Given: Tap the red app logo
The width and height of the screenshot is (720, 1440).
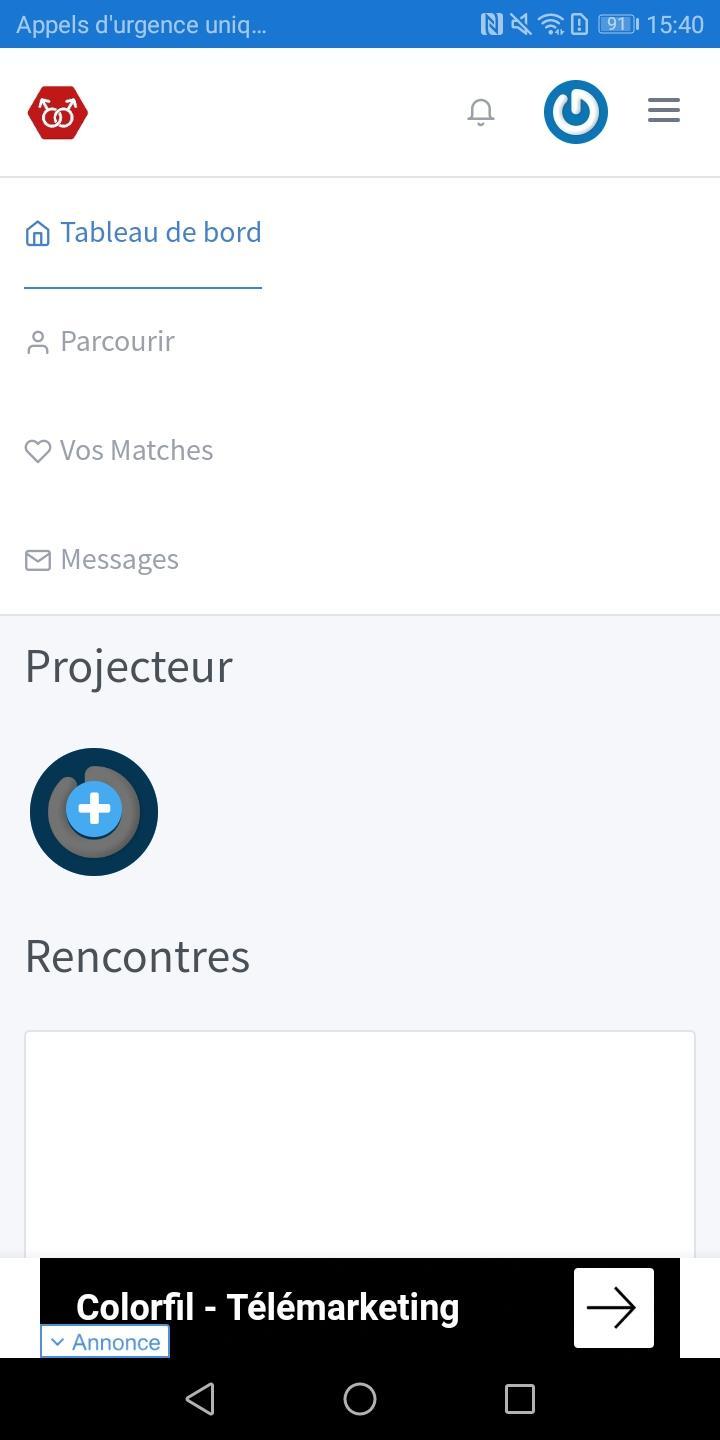Looking at the screenshot, I should point(58,112).
